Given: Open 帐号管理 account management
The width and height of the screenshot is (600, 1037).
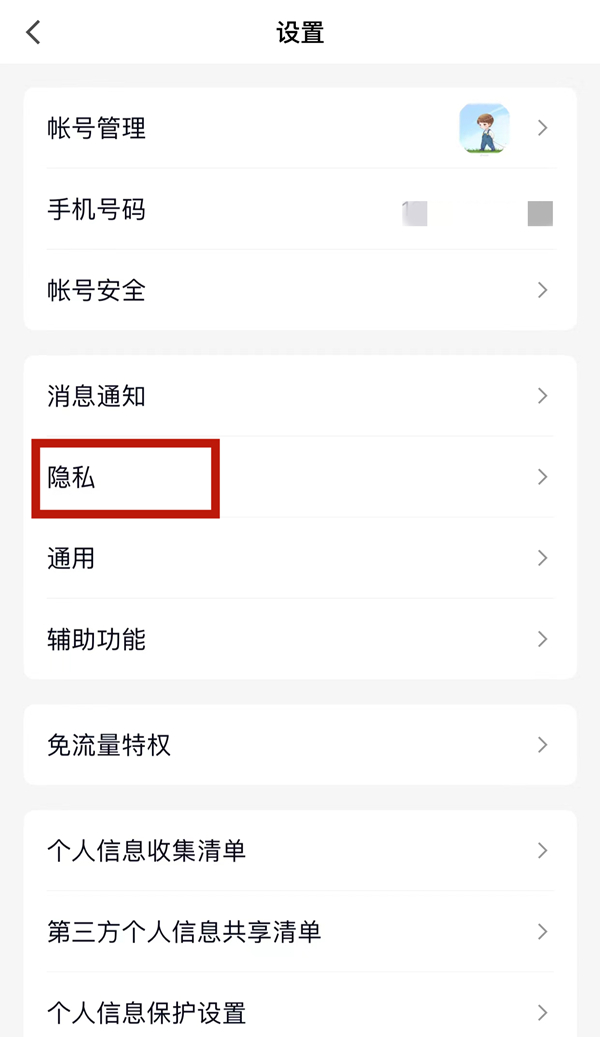Looking at the screenshot, I should pos(299,128).
